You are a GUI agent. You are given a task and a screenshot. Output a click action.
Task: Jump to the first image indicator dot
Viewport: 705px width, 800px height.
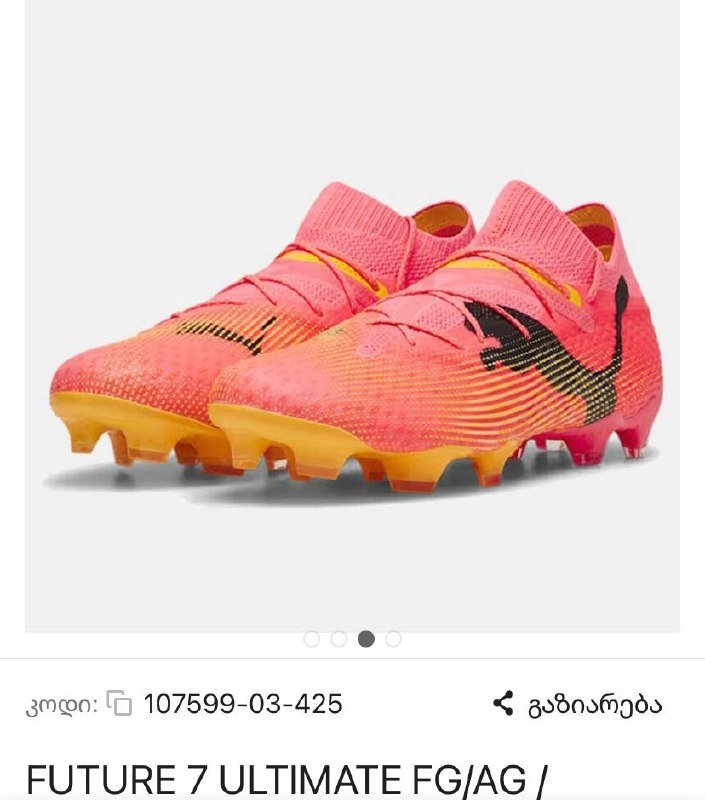[311, 639]
